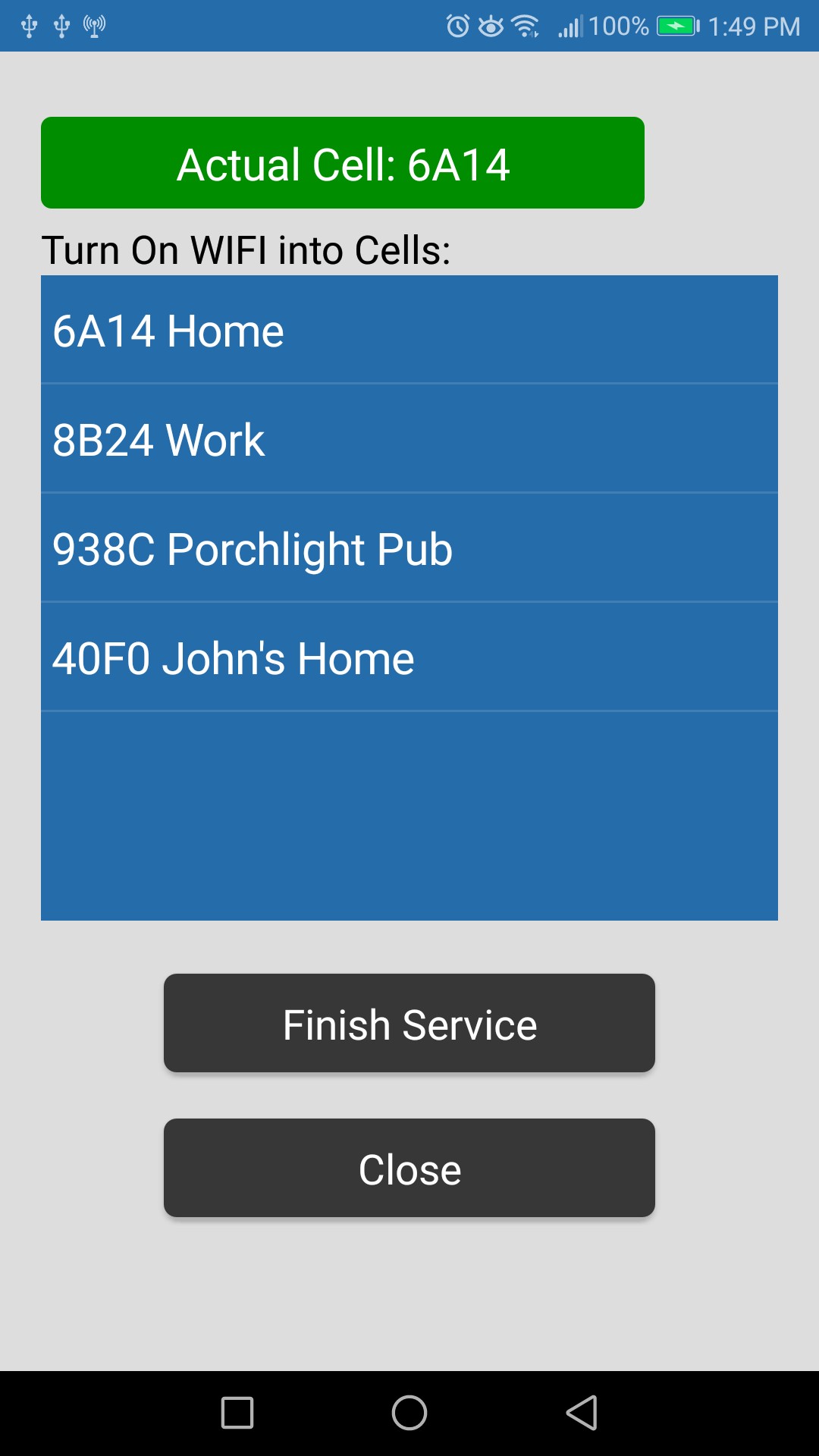Choose the 938C Porchlight Pub cell

pyautogui.click(x=409, y=548)
